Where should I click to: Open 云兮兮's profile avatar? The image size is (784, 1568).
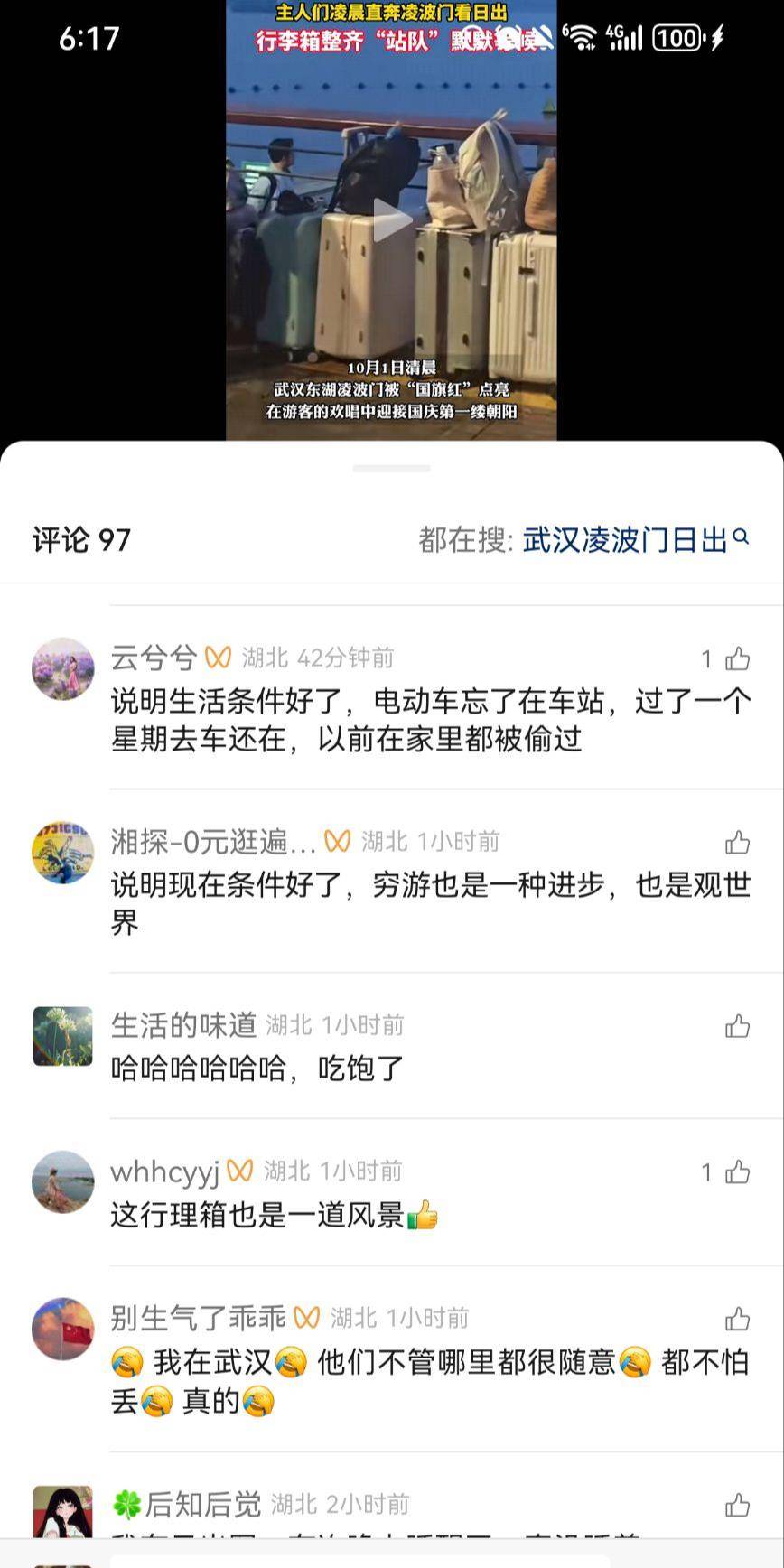click(x=63, y=669)
